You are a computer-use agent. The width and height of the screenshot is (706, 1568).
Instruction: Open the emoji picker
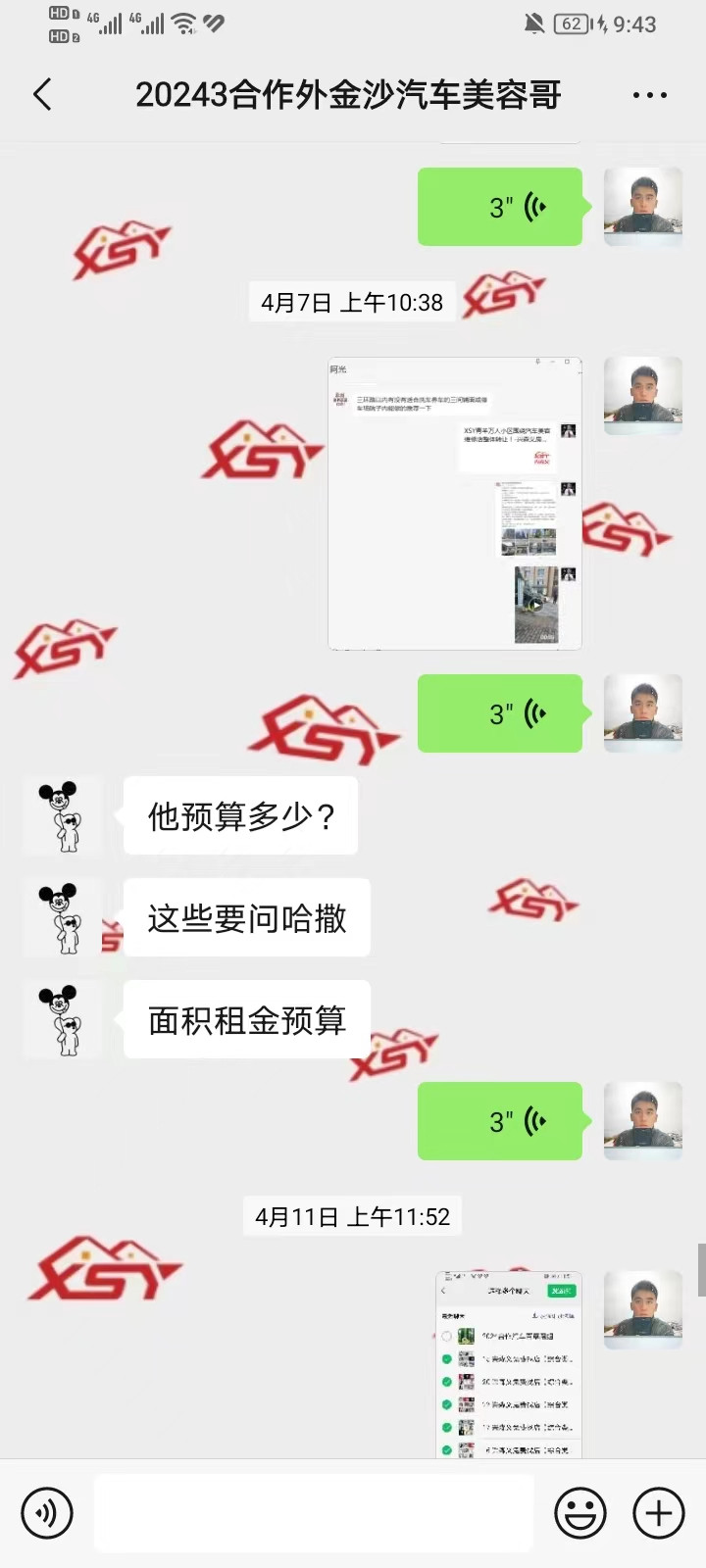pyautogui.click(x=580, y=1513)
